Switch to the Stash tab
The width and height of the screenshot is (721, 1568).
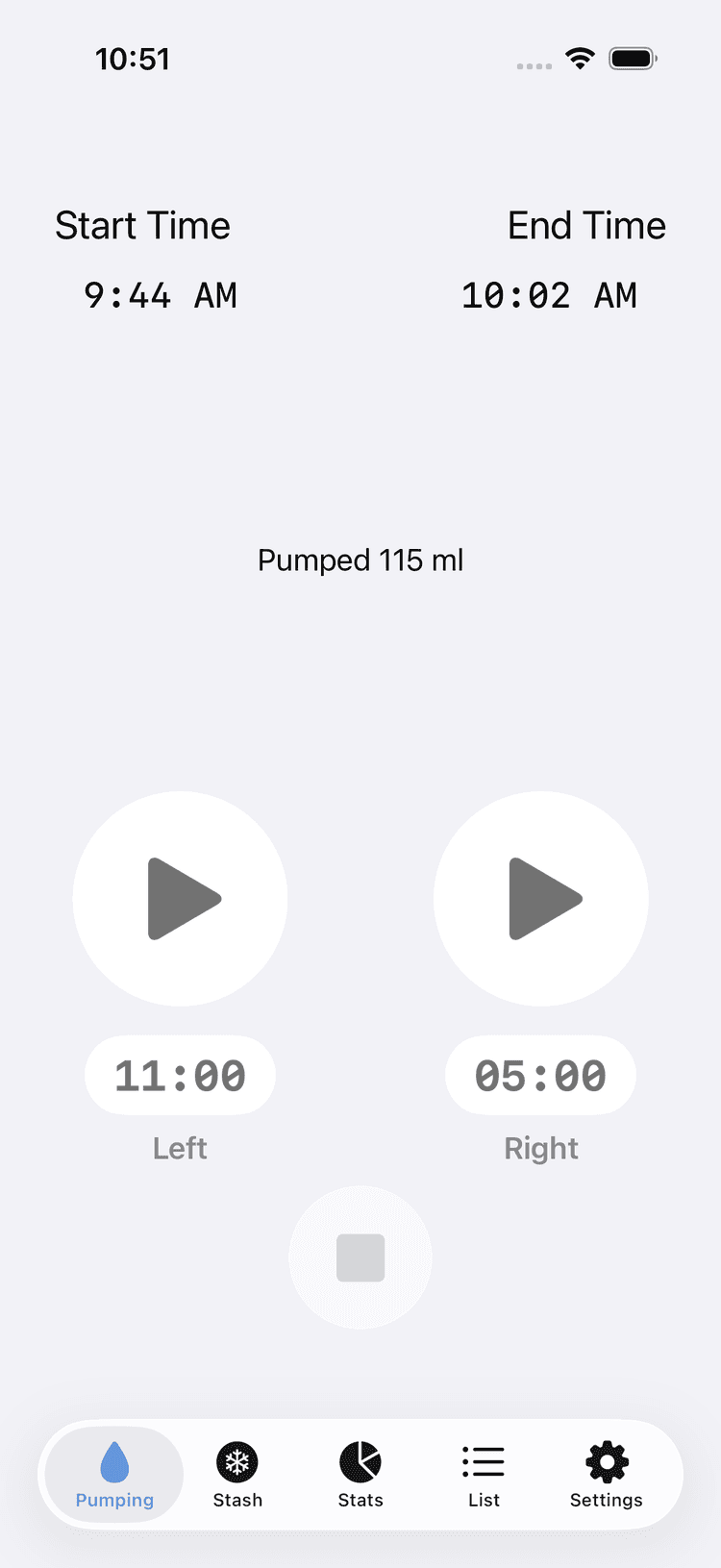237,1471
